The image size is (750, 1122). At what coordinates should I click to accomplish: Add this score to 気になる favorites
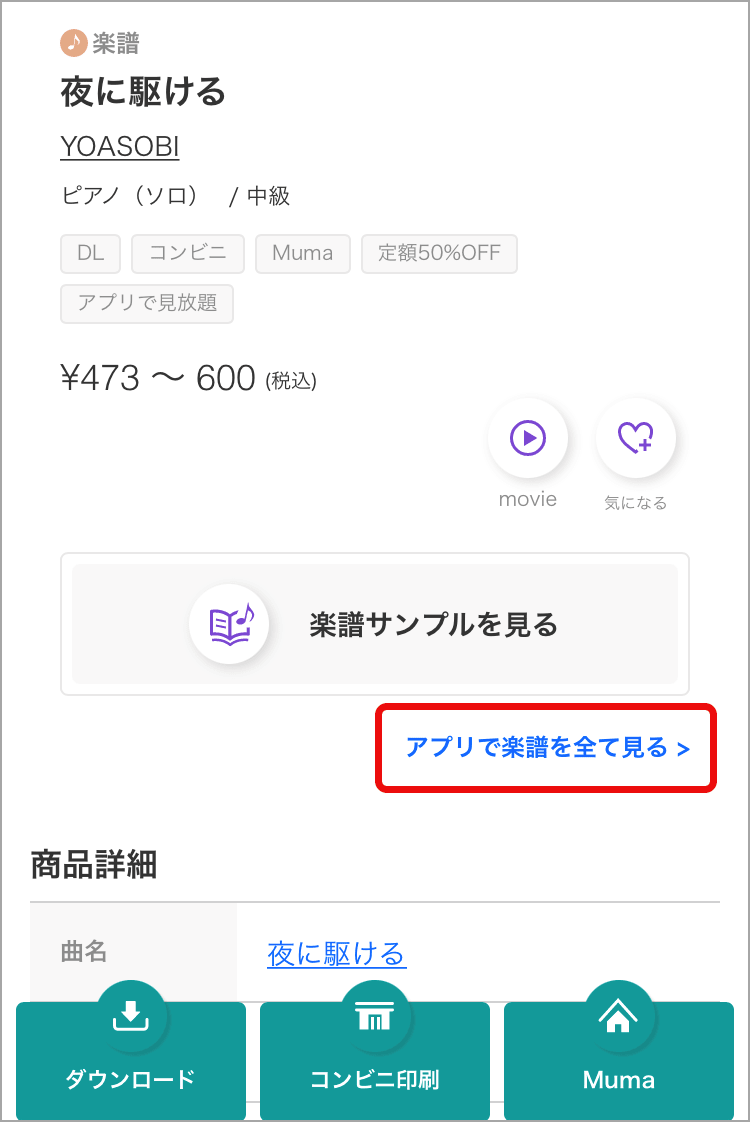click(635, 438)
